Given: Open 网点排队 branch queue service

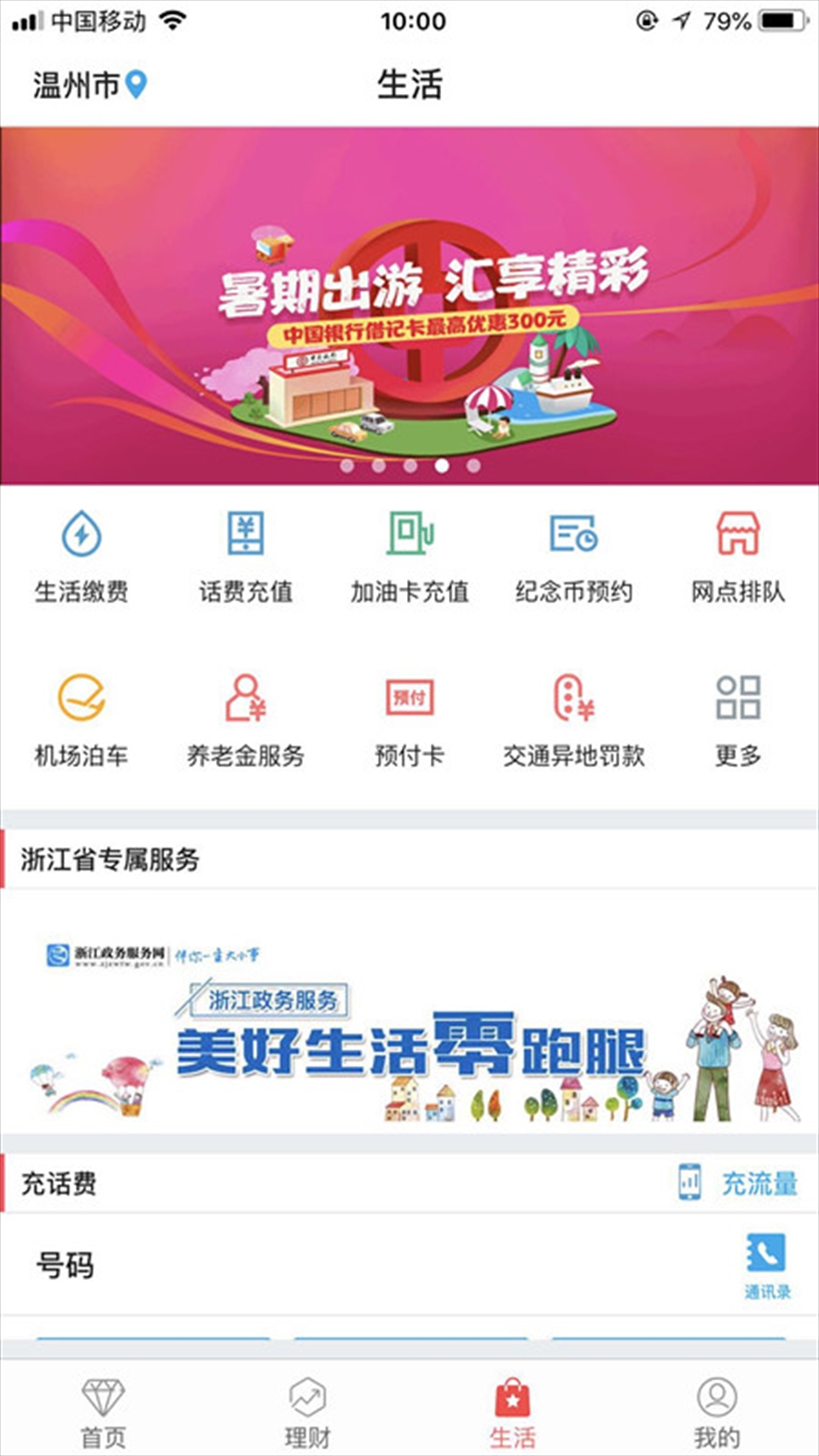Looking at the screenshot, I should [738, 555].
